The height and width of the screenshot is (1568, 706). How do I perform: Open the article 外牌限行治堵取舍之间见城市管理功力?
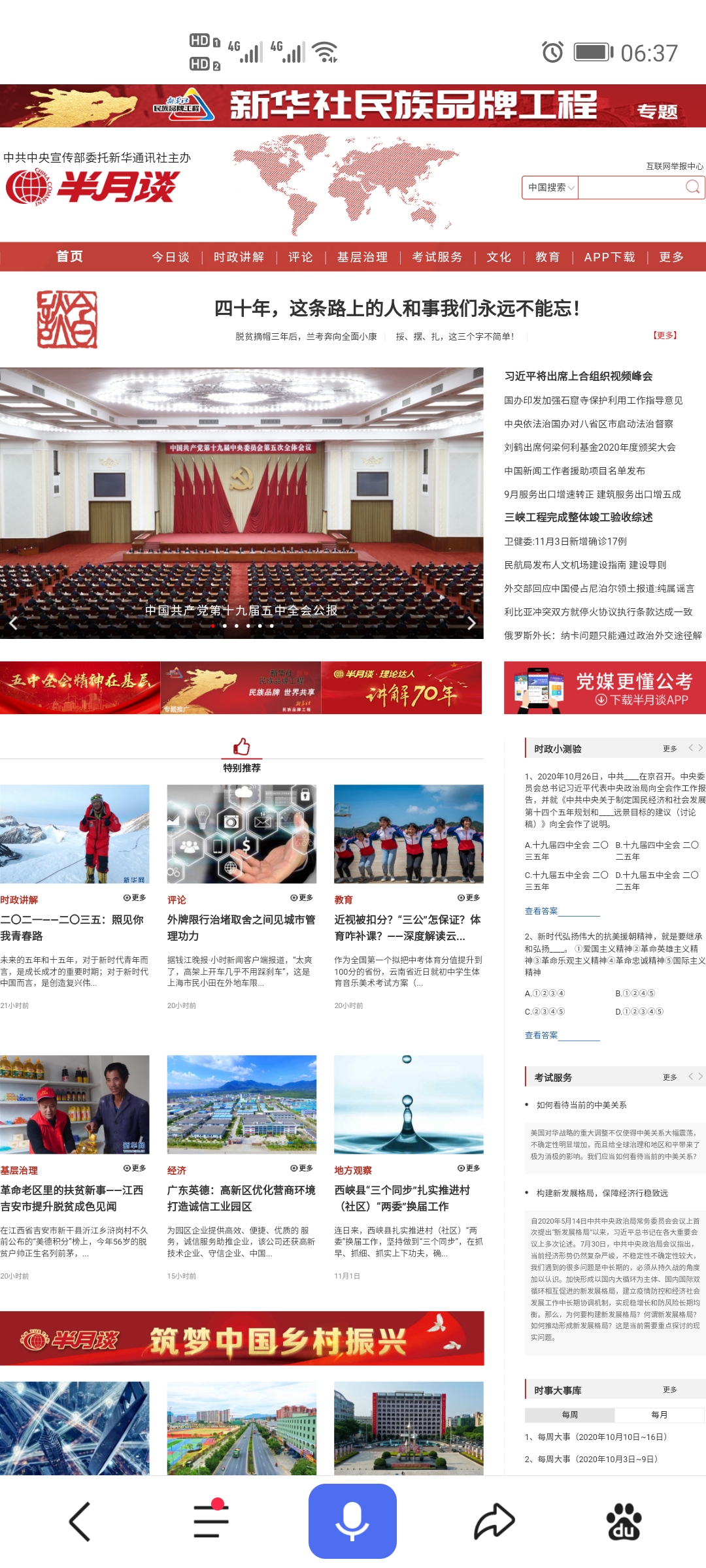241,928
